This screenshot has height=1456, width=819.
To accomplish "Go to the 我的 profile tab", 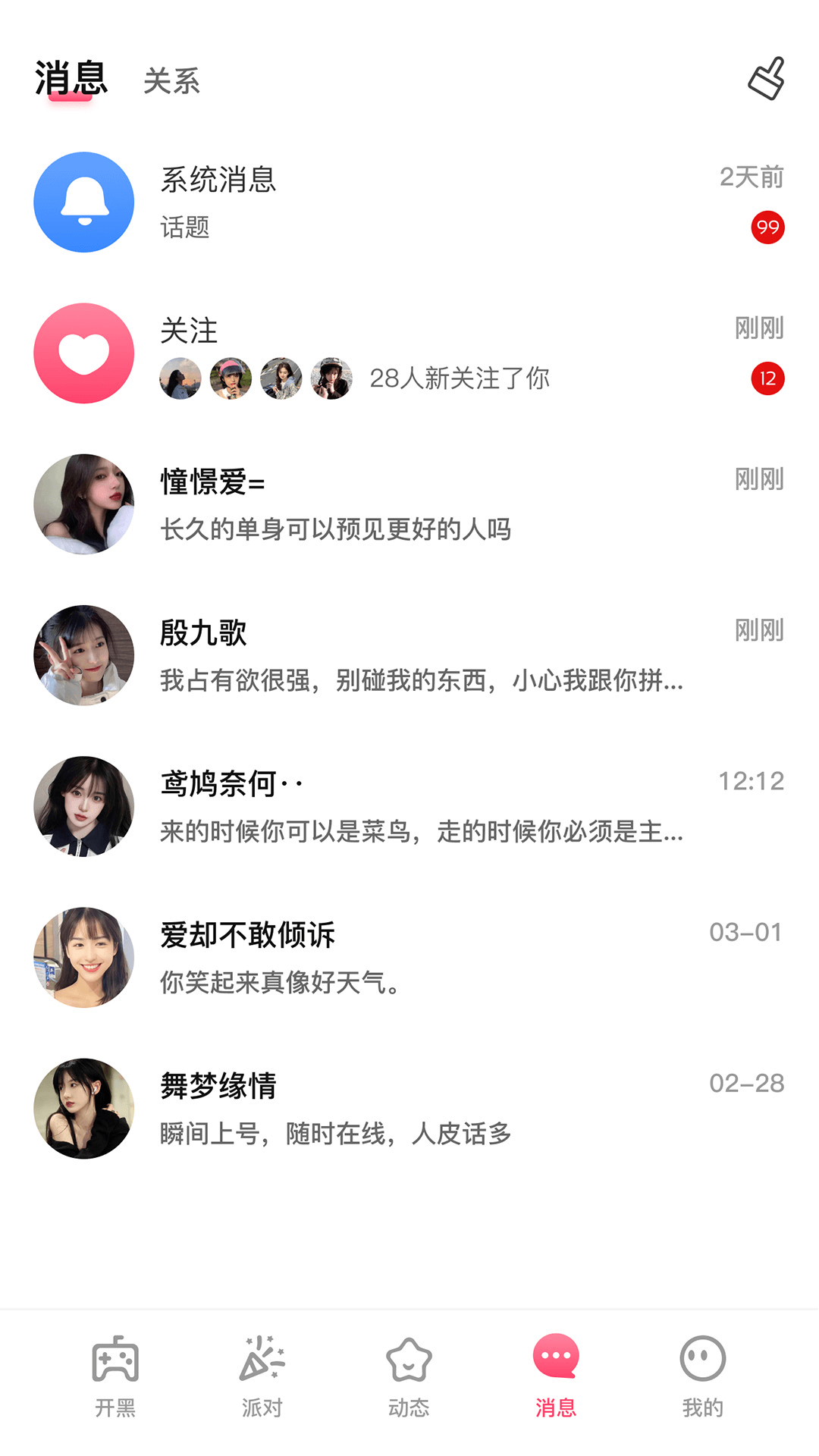I will click(x=703, y=1376).
